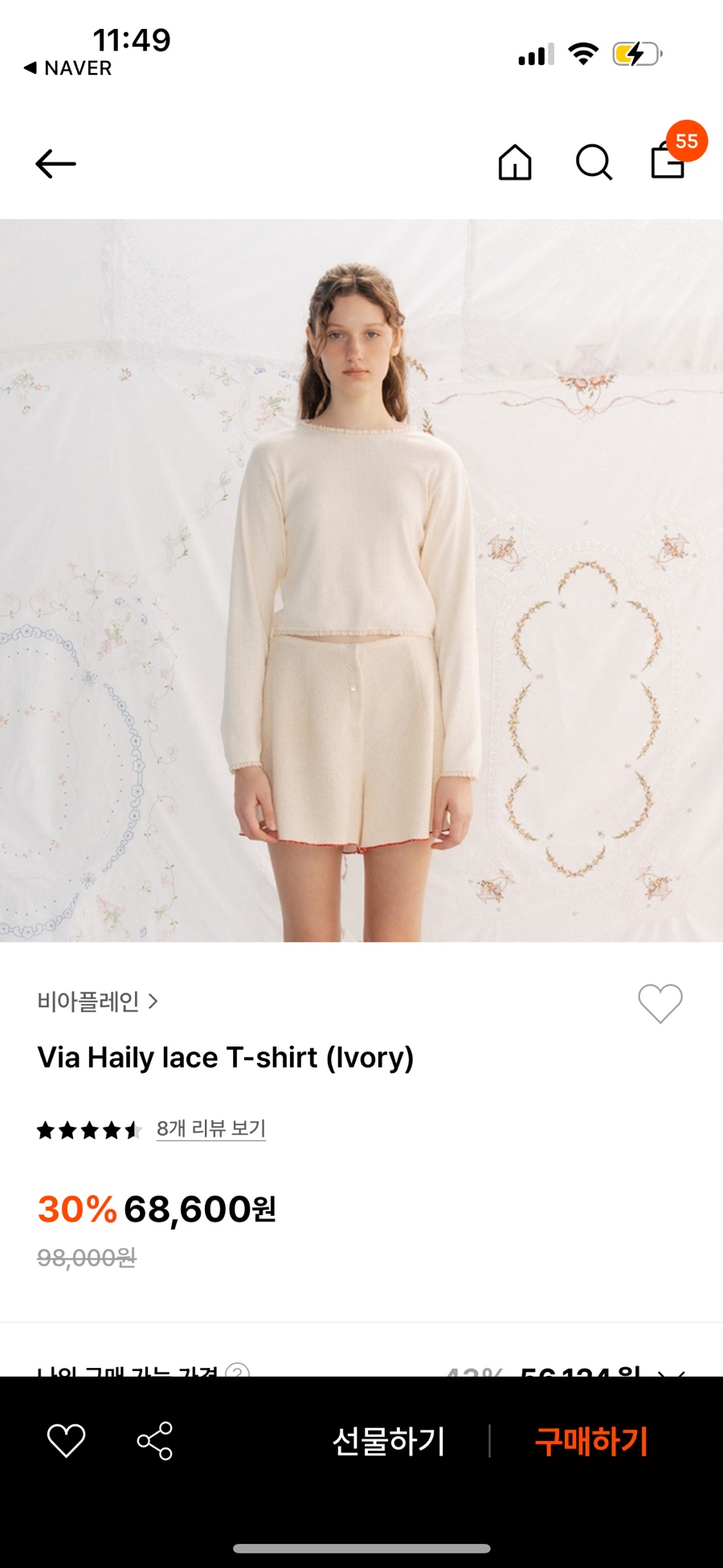Open the 비아플레인 brand page
The width and height of the screenshot is (723, 1568).
click(97, 1001)
